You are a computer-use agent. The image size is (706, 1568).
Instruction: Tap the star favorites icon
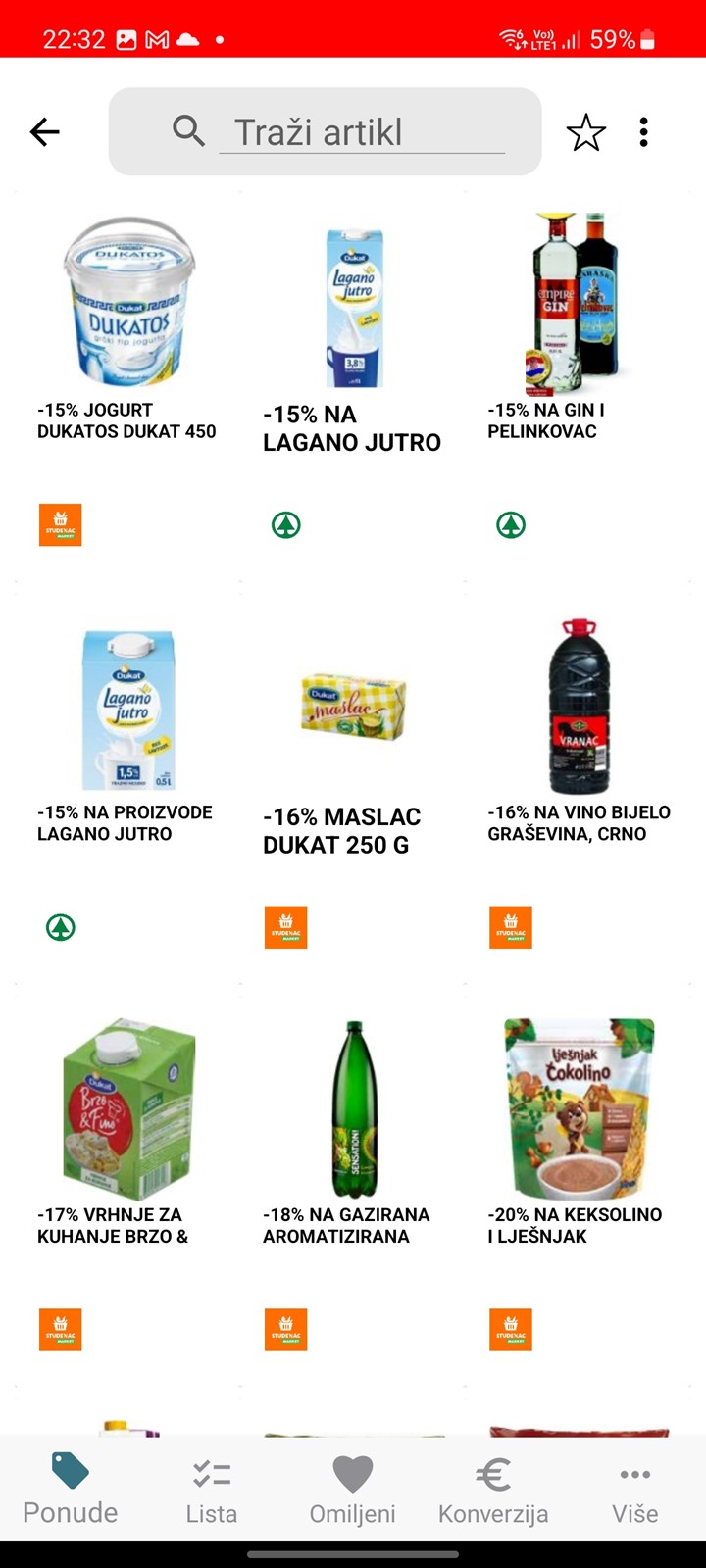(x=585, y=132)
